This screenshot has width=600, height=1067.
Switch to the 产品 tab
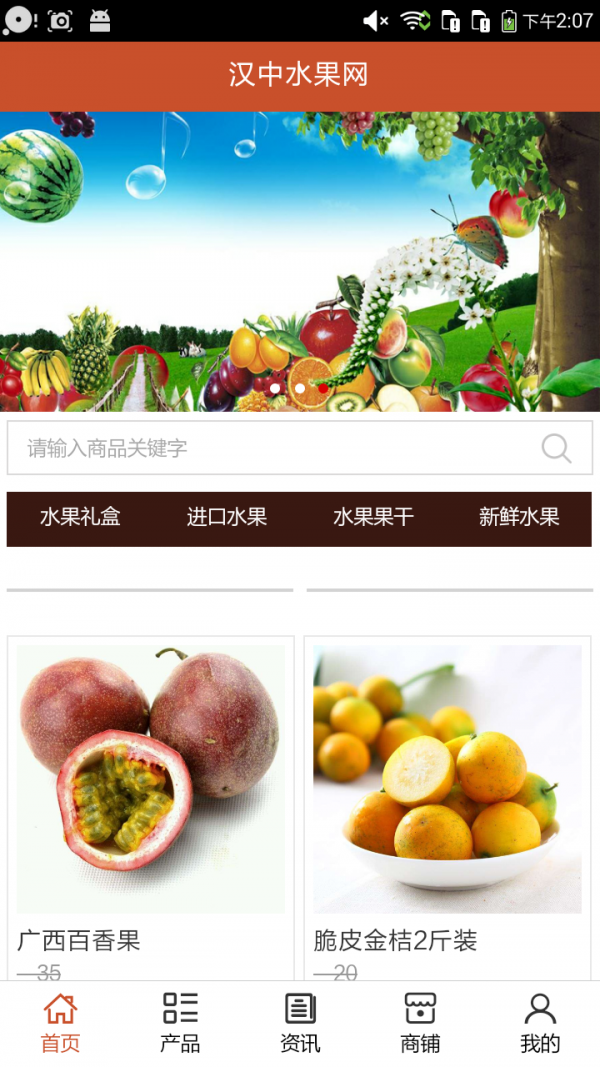pyautogui.click(x=180, y=1023)
